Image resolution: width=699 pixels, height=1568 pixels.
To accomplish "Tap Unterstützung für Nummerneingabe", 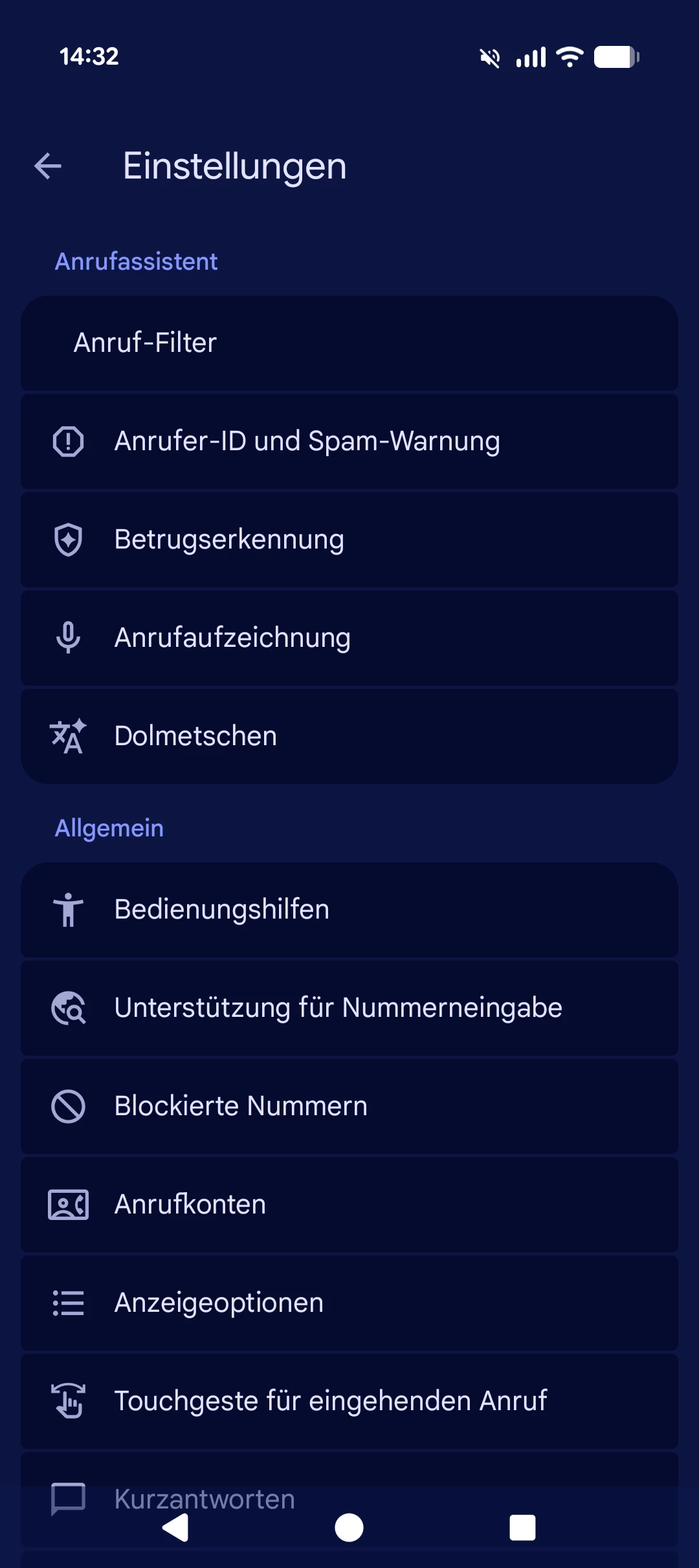I will (x=349, y=1008).
